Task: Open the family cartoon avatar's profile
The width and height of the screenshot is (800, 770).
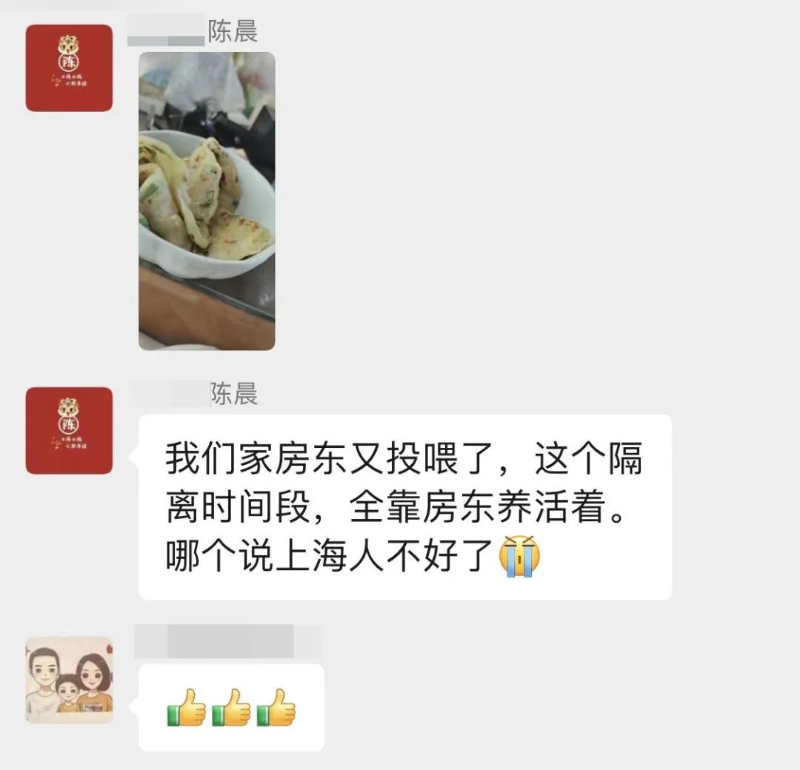Action: [69, 680]
